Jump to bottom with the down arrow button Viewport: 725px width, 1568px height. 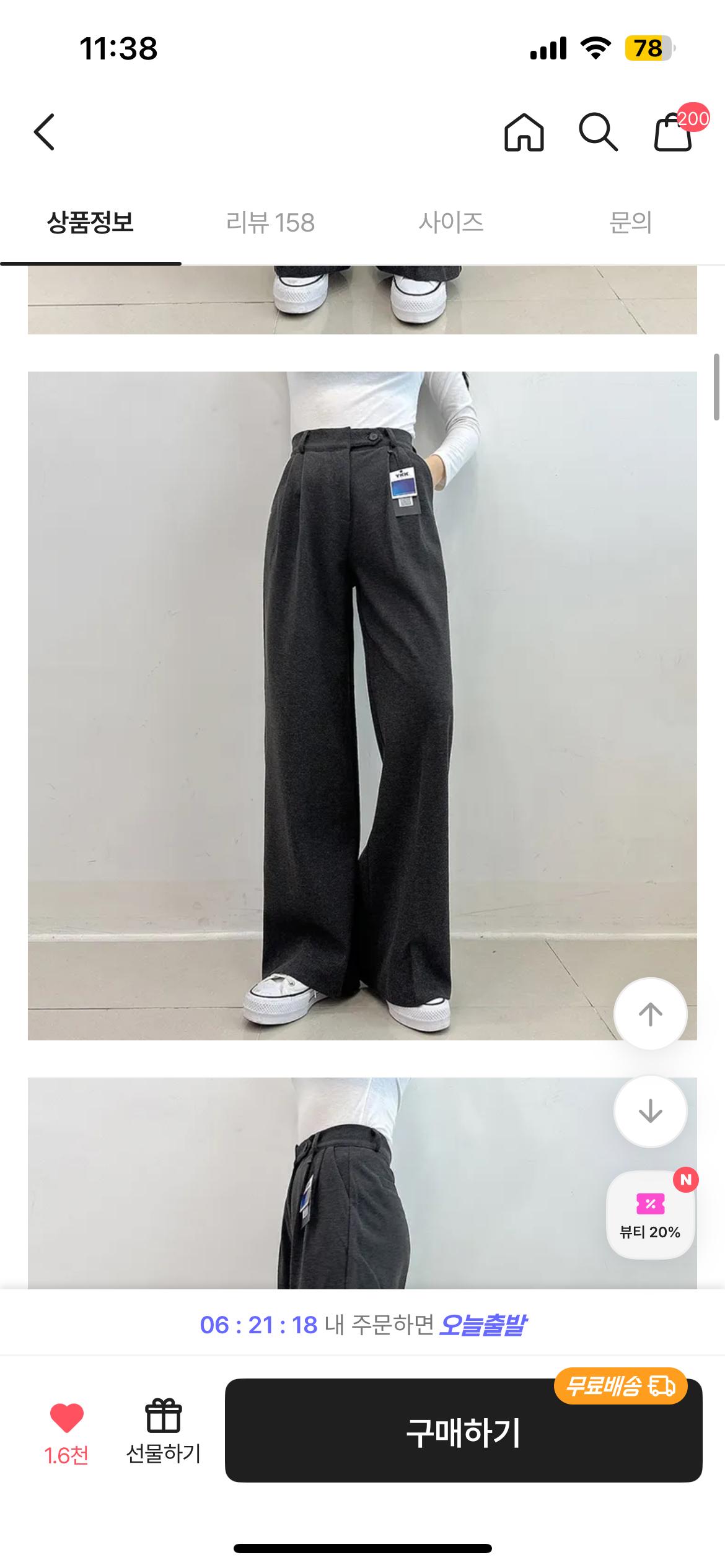[650, 1110]
